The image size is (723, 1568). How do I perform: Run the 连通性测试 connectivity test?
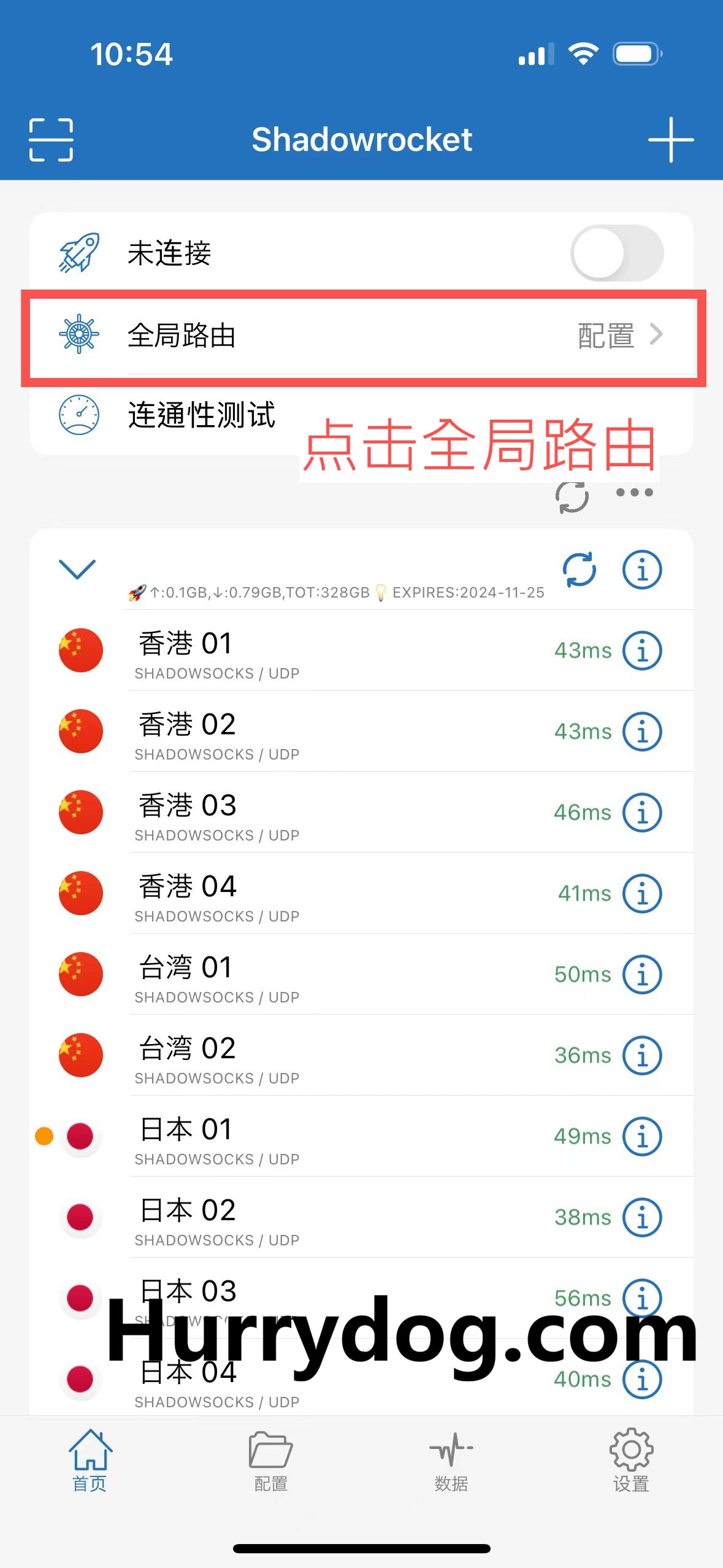point(201,415)
